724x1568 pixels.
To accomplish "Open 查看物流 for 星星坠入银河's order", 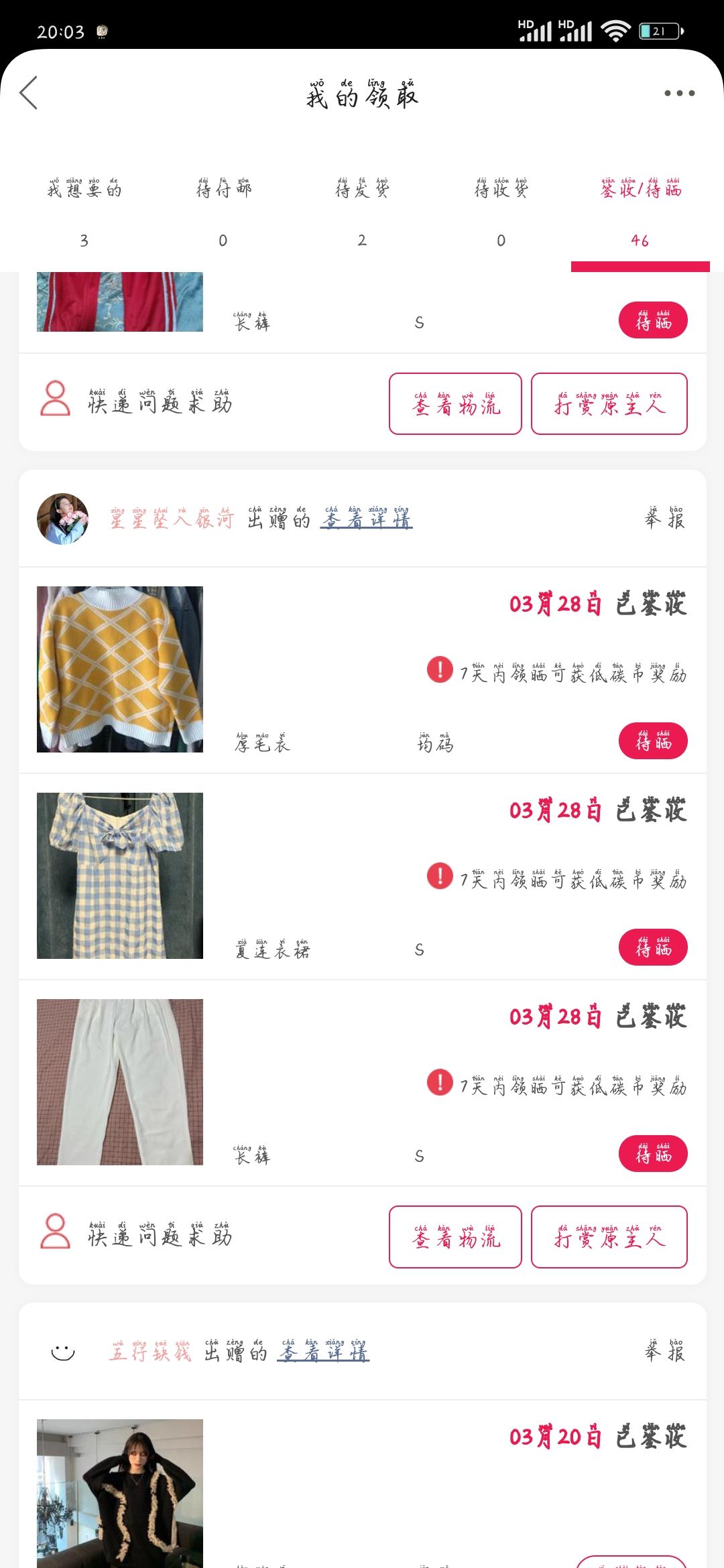I will coord(455,1237).
